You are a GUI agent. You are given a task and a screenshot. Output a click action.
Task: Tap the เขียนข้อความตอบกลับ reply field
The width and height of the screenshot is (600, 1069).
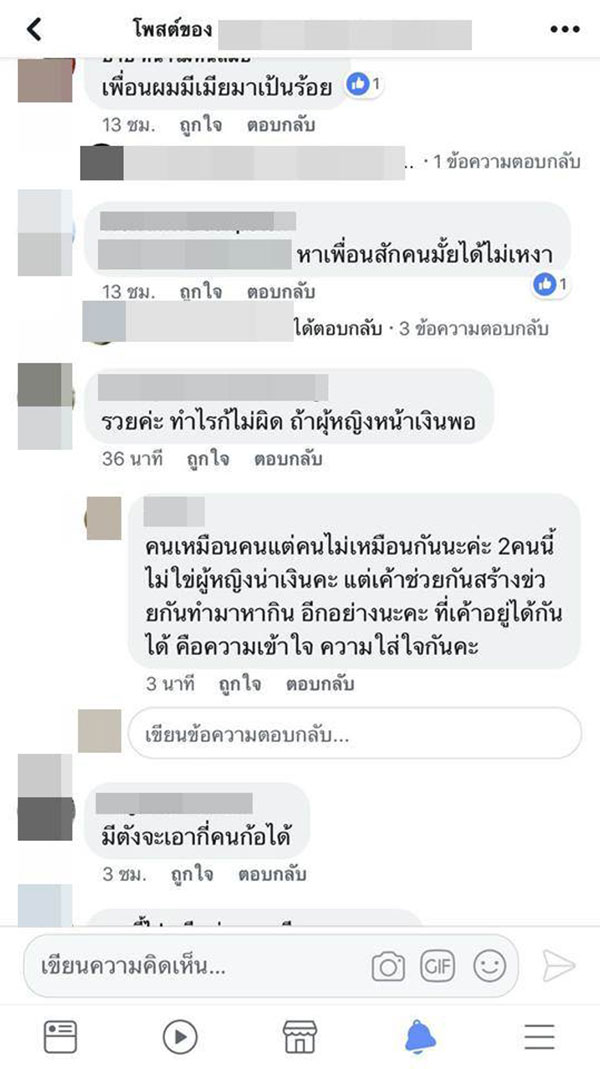[353, 734]
